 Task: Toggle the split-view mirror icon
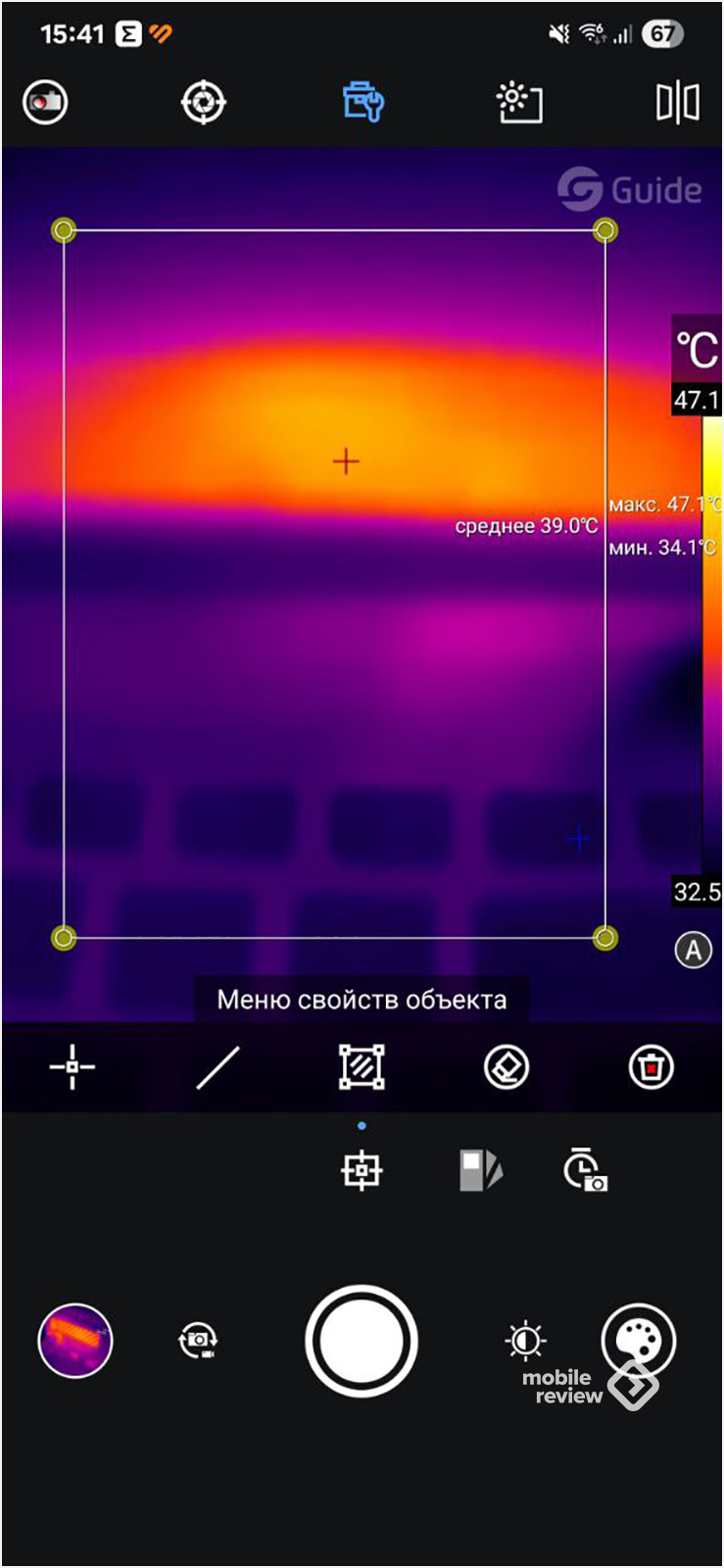678,102
